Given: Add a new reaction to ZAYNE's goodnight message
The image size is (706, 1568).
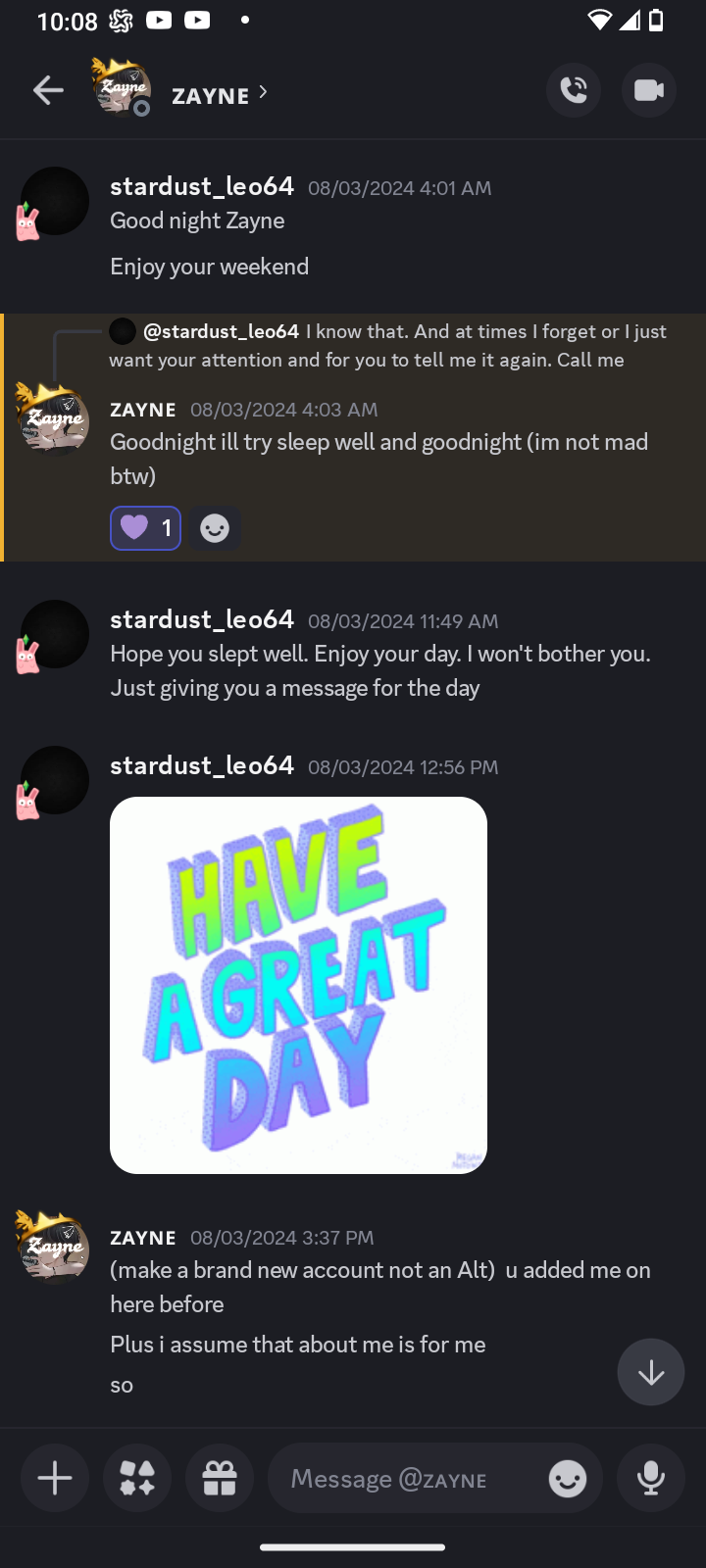Looking at the screenshot, I should coord(215,528).
